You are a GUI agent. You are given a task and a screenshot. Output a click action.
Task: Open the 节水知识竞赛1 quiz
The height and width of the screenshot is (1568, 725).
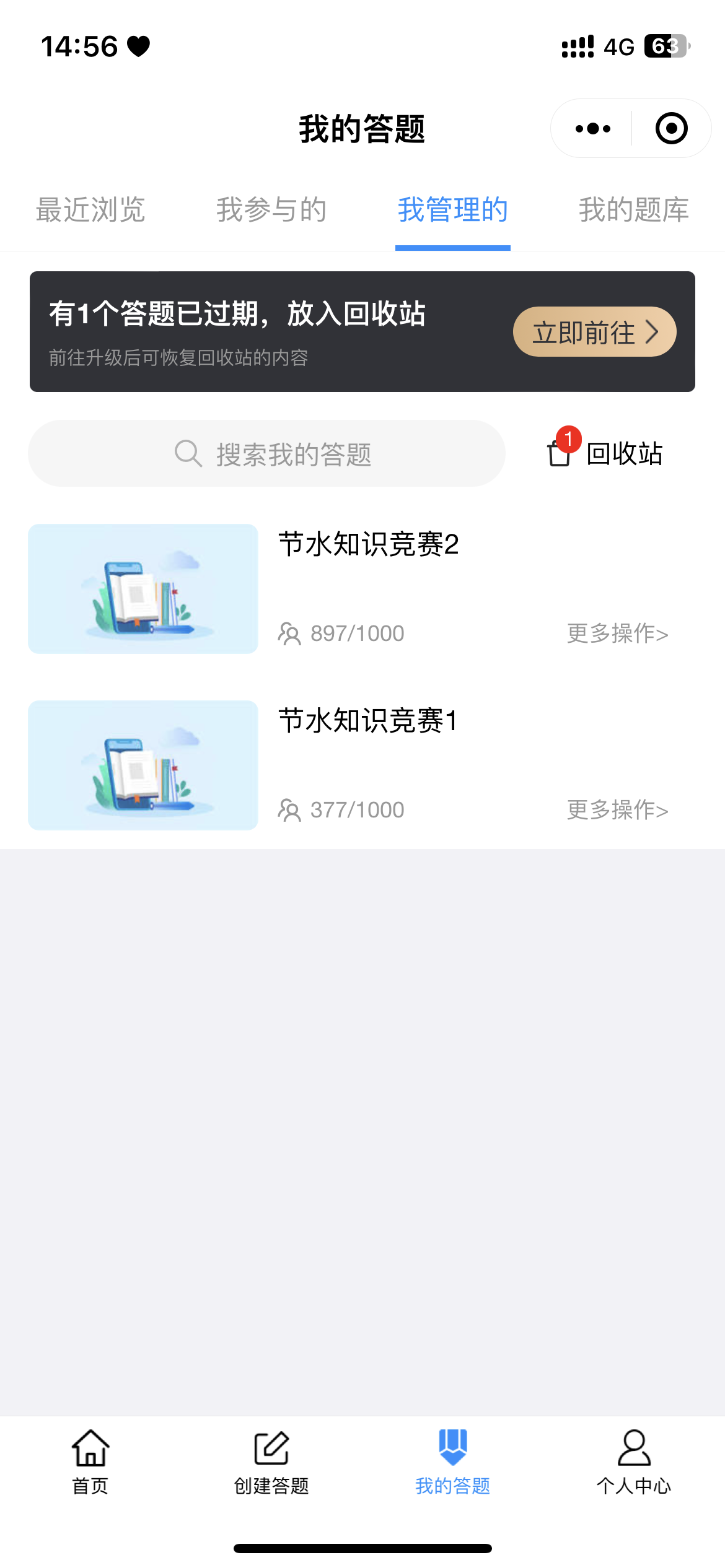click(368, 721)
